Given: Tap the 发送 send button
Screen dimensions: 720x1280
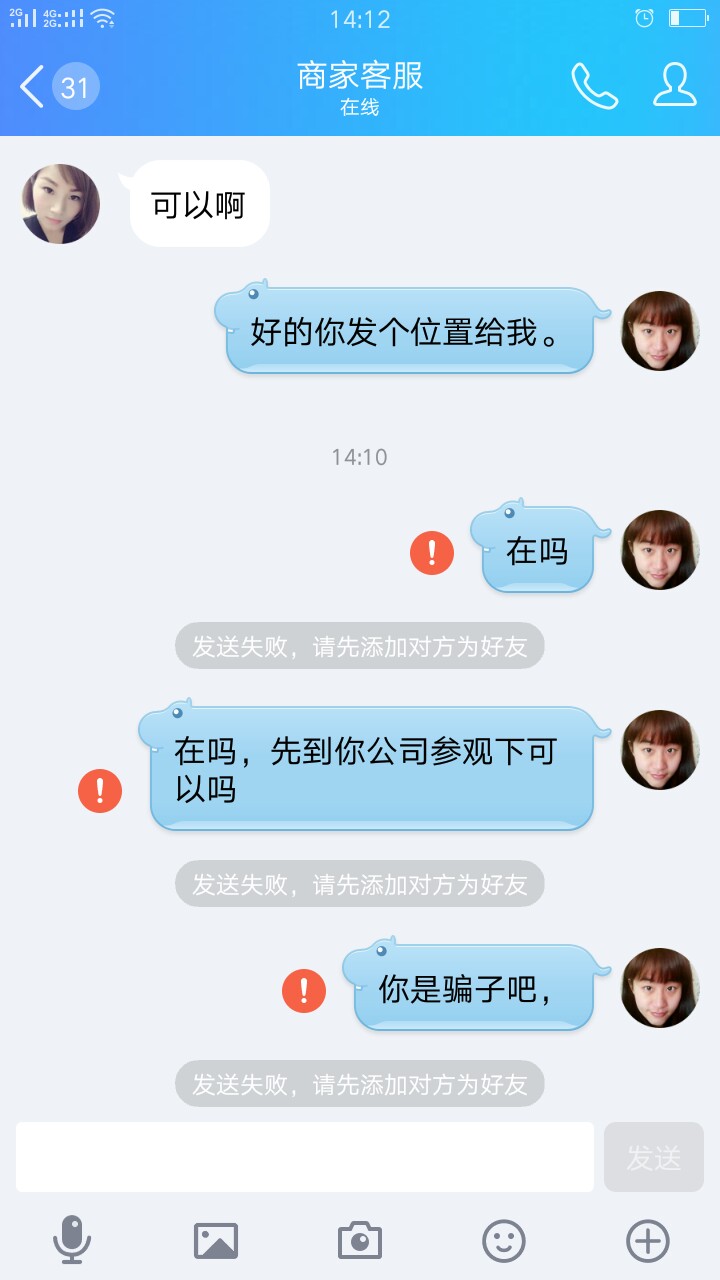Looking at the screenshot, I should click(653, 1157).
